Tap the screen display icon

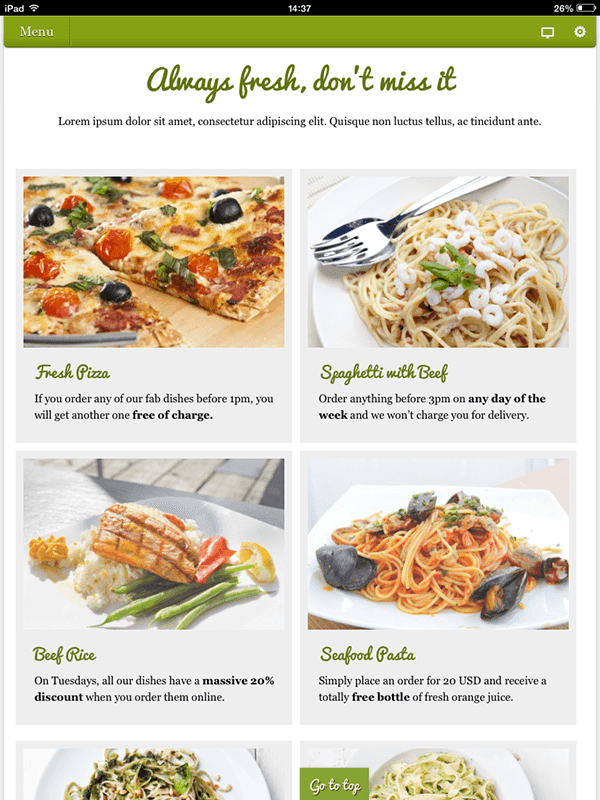(x=547, y=32)
